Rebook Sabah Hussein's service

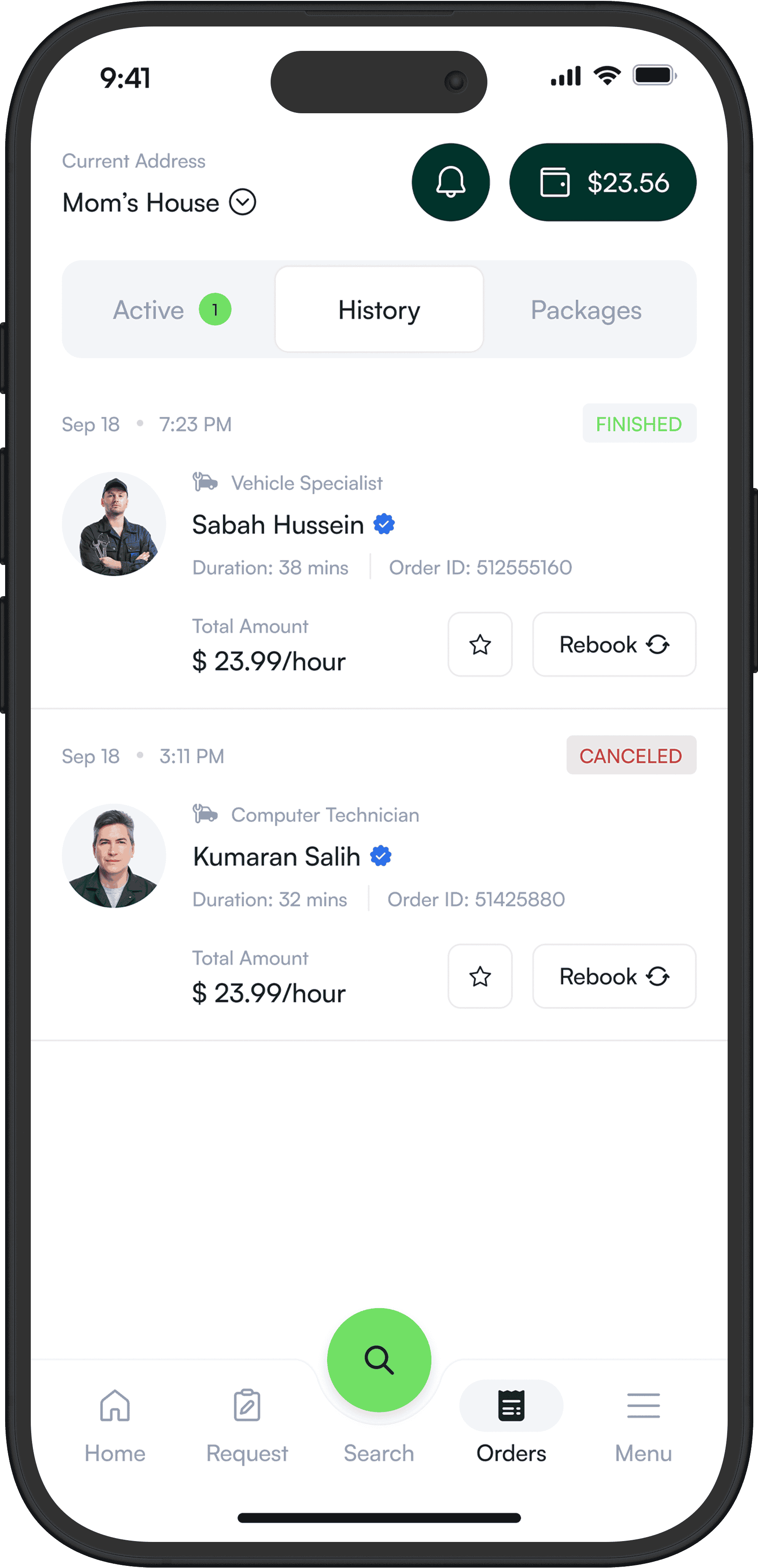(613, 644)
